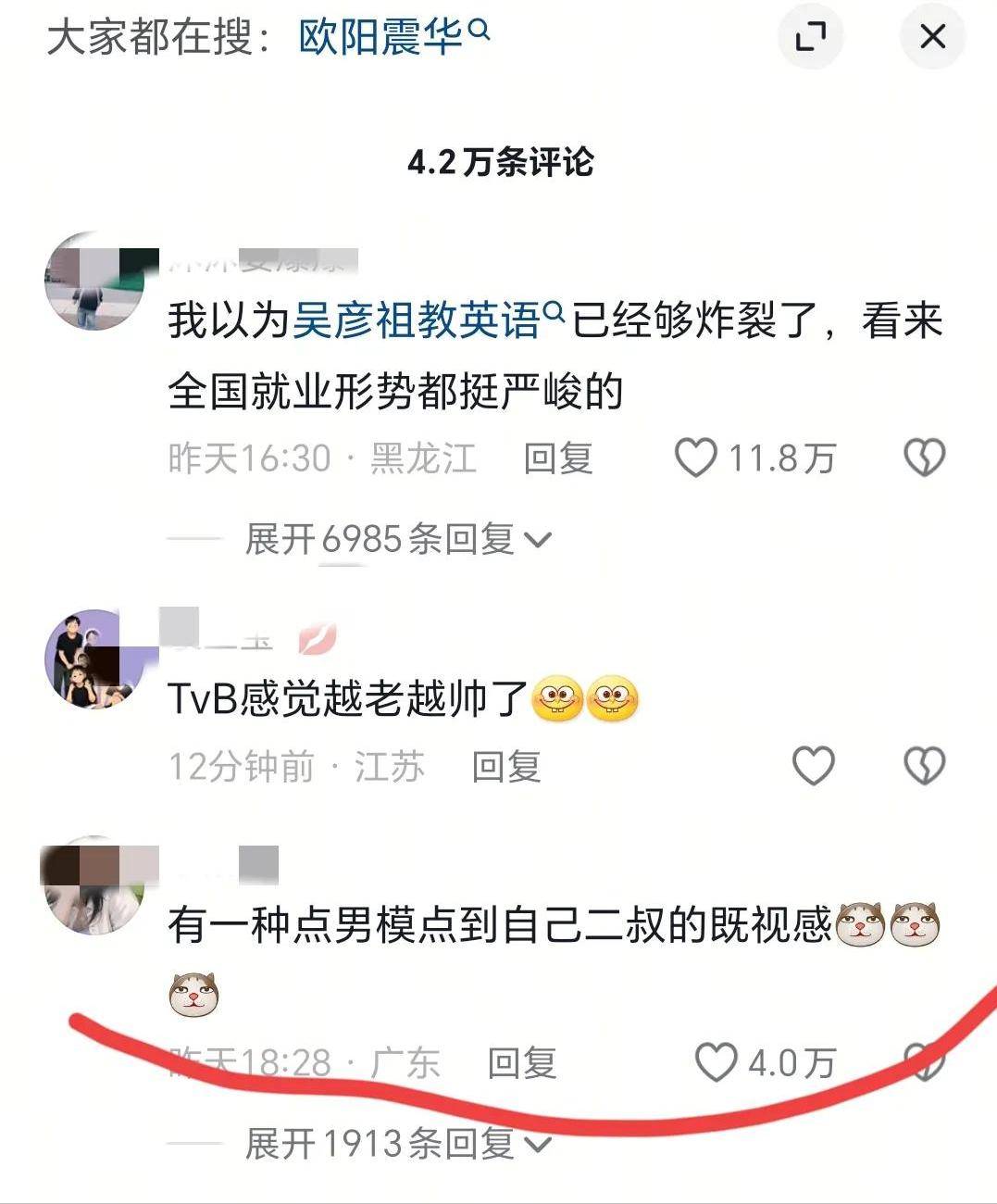Expand comments panel to full screen
The height and width of the screenshot is (1204, 997).
click(x=810, y=37)
